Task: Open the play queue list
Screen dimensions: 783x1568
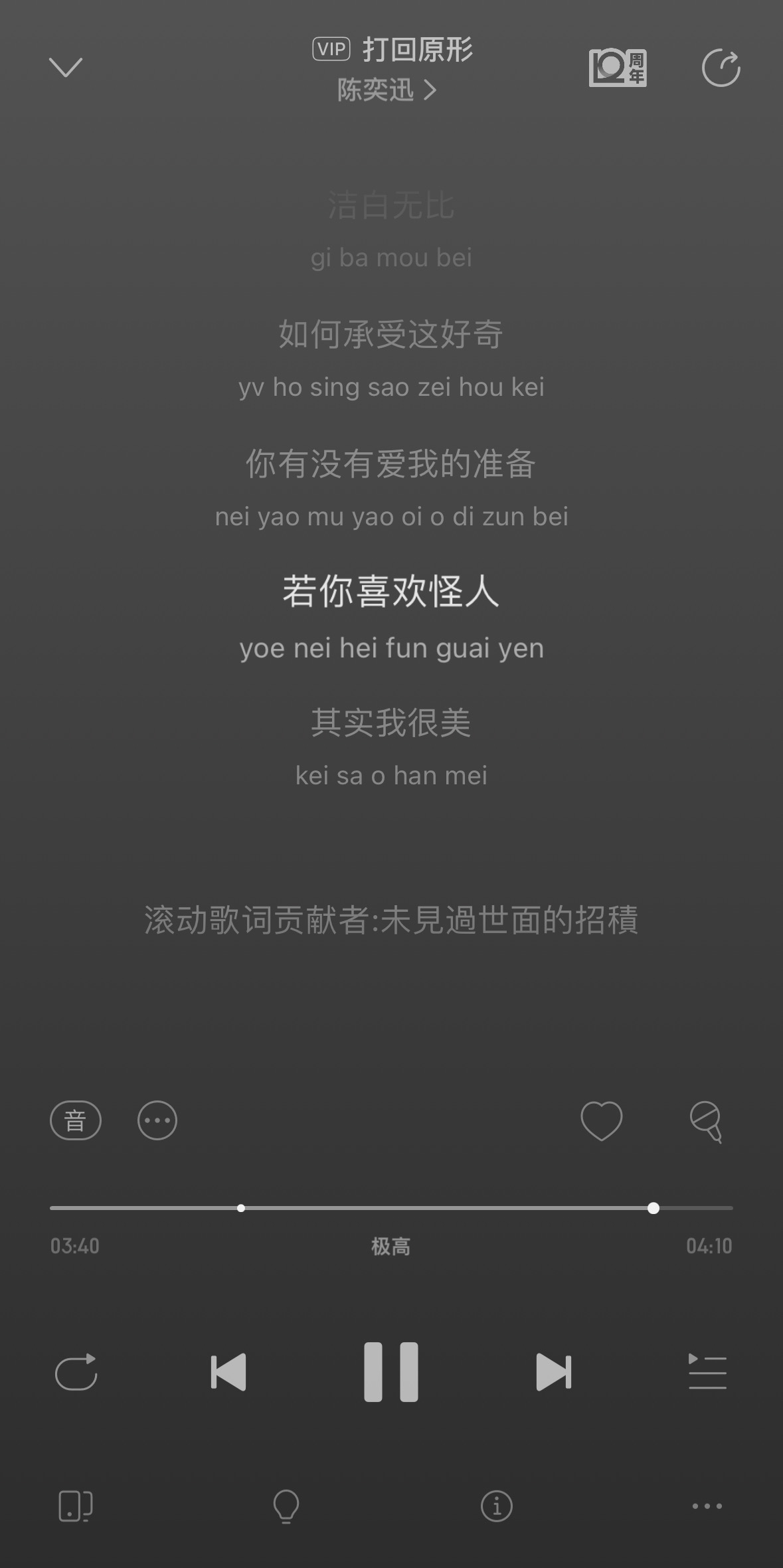Action: 707,1371
